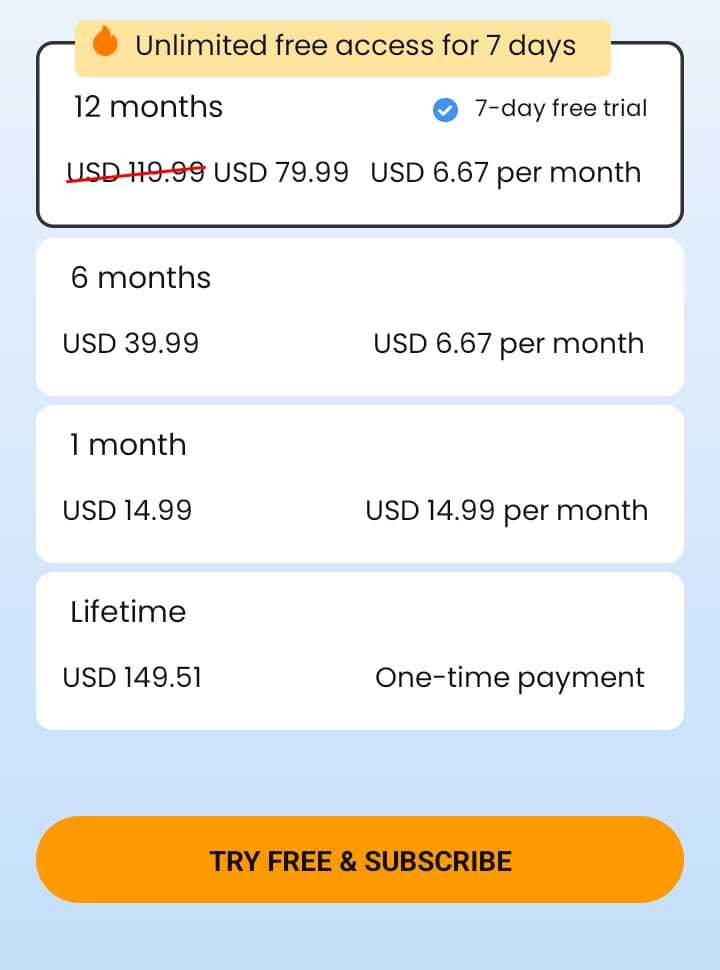This screenshot has width=720, height=970.
Task: Tap the USD 39.99 price on 6 months plan
Action: [x=131, y=343]
